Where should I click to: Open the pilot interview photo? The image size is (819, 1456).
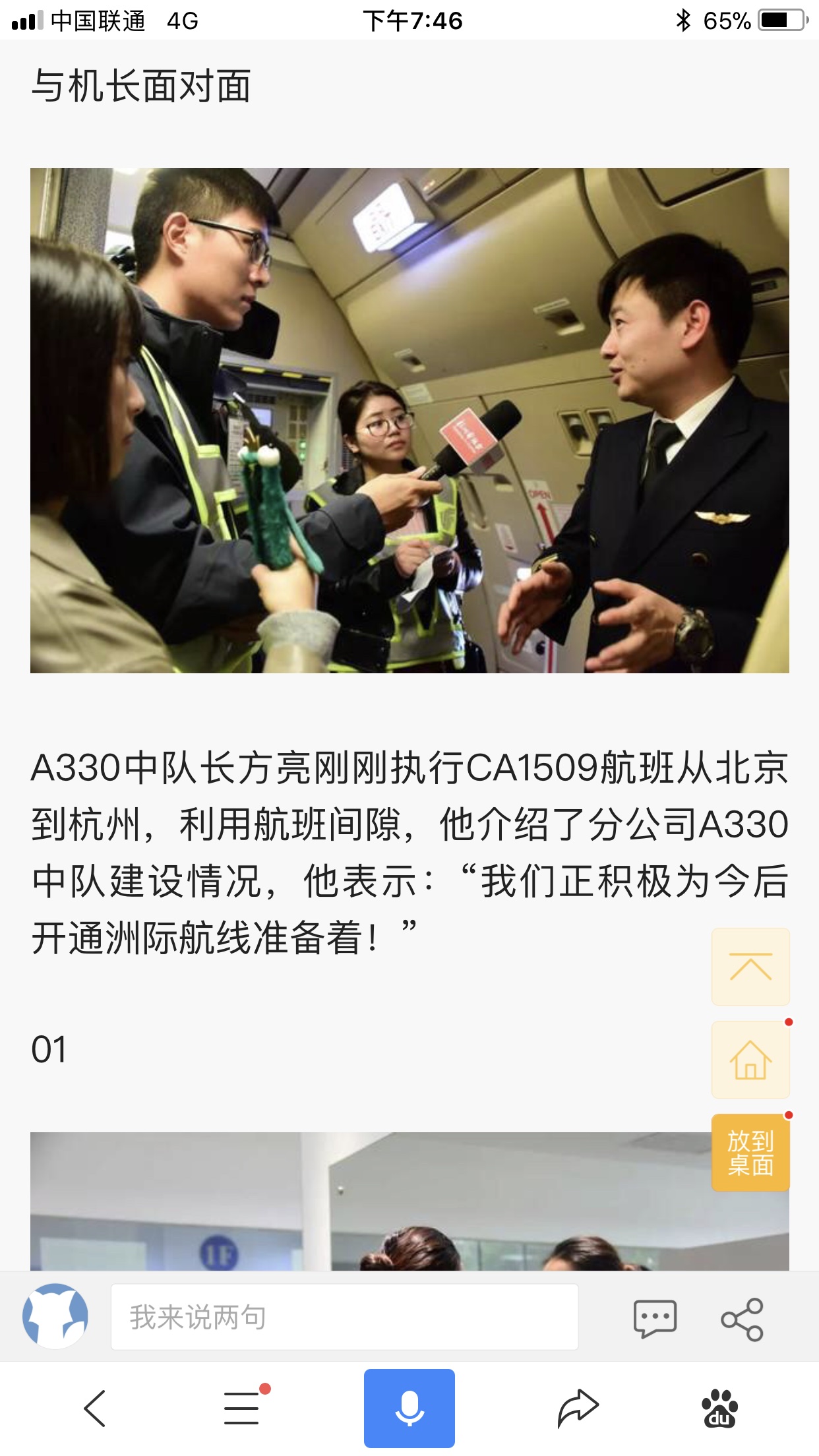coord(409,421)
